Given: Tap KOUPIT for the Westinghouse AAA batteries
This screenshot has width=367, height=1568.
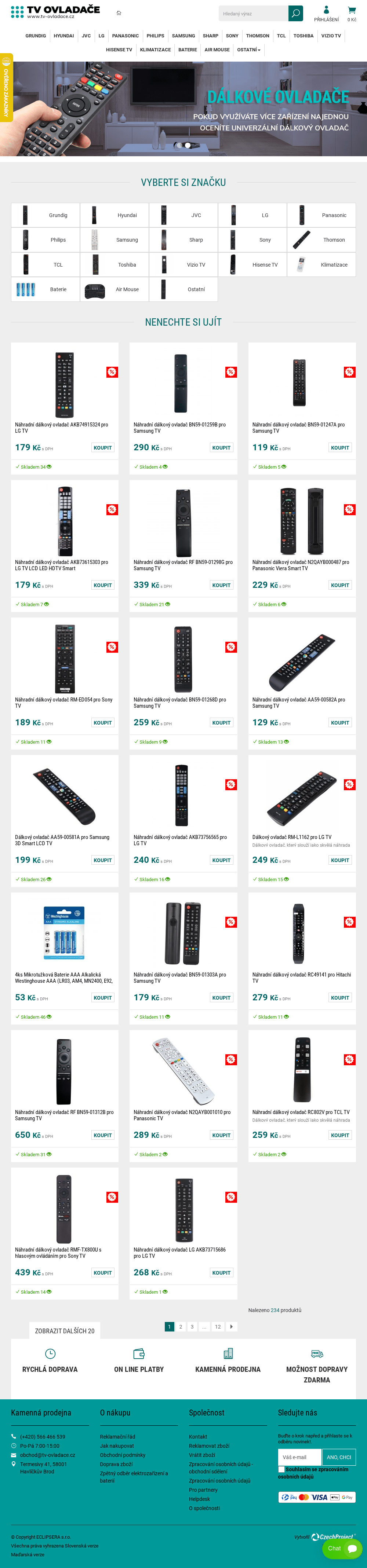Looking at the screenshot, I should [x=102, y=998].
